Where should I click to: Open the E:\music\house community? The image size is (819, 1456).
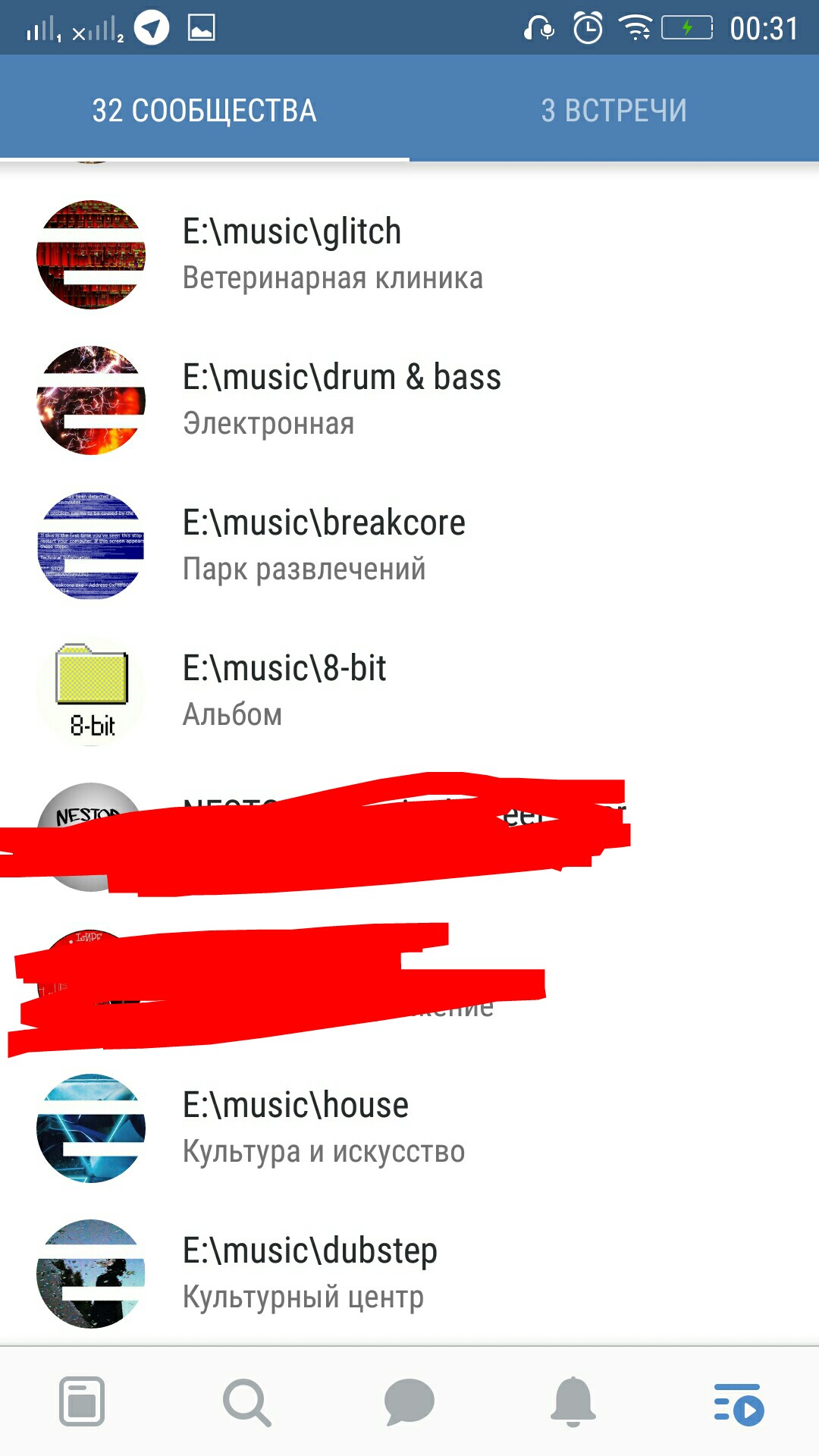click(x=409, y=1128)
